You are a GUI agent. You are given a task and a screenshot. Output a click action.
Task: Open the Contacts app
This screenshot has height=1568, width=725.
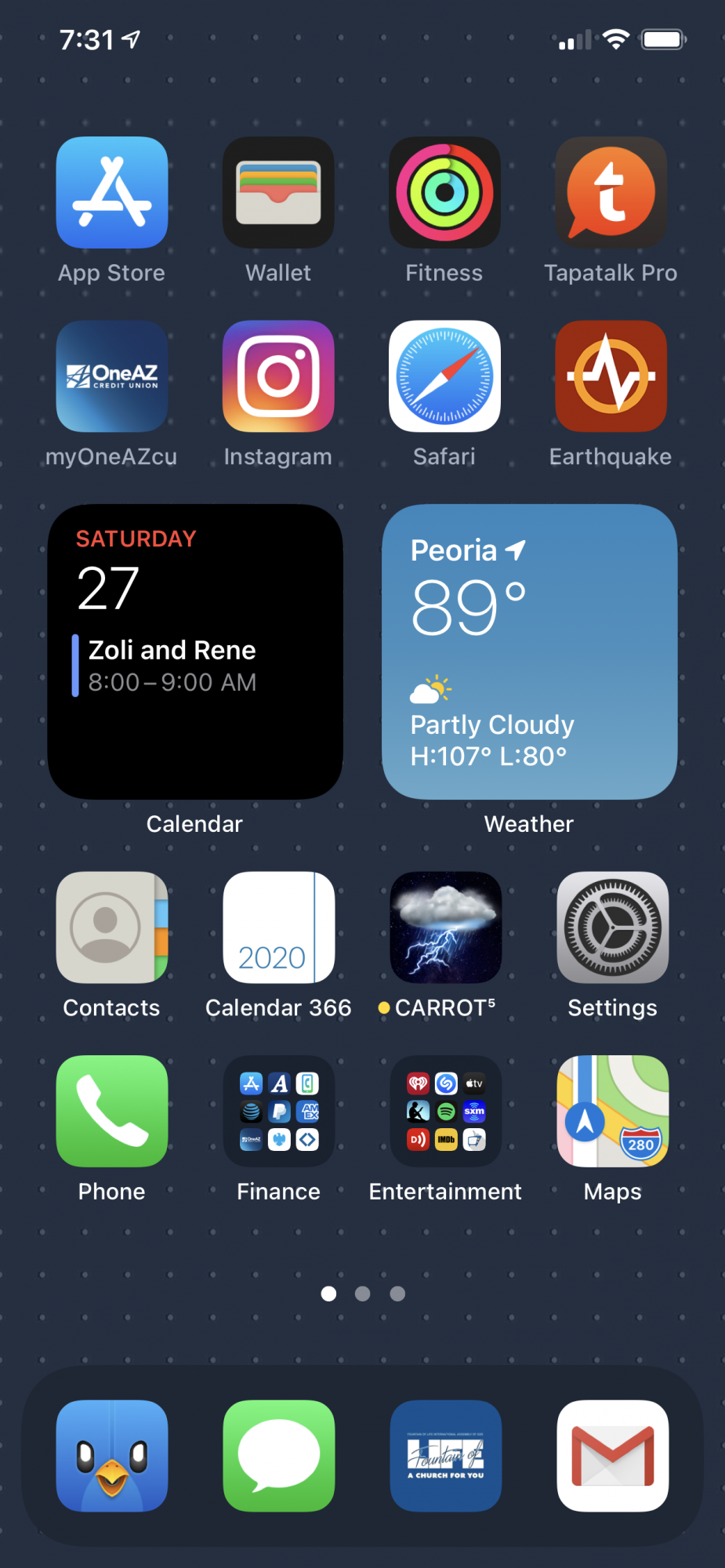point(112,927)
